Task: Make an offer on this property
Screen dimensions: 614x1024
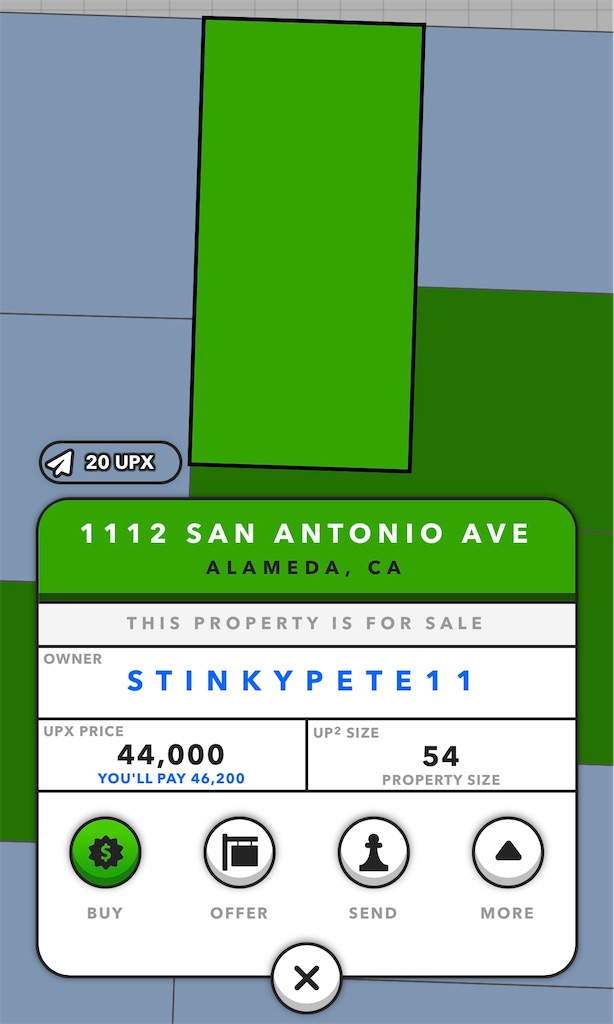Action: point(239,852)
